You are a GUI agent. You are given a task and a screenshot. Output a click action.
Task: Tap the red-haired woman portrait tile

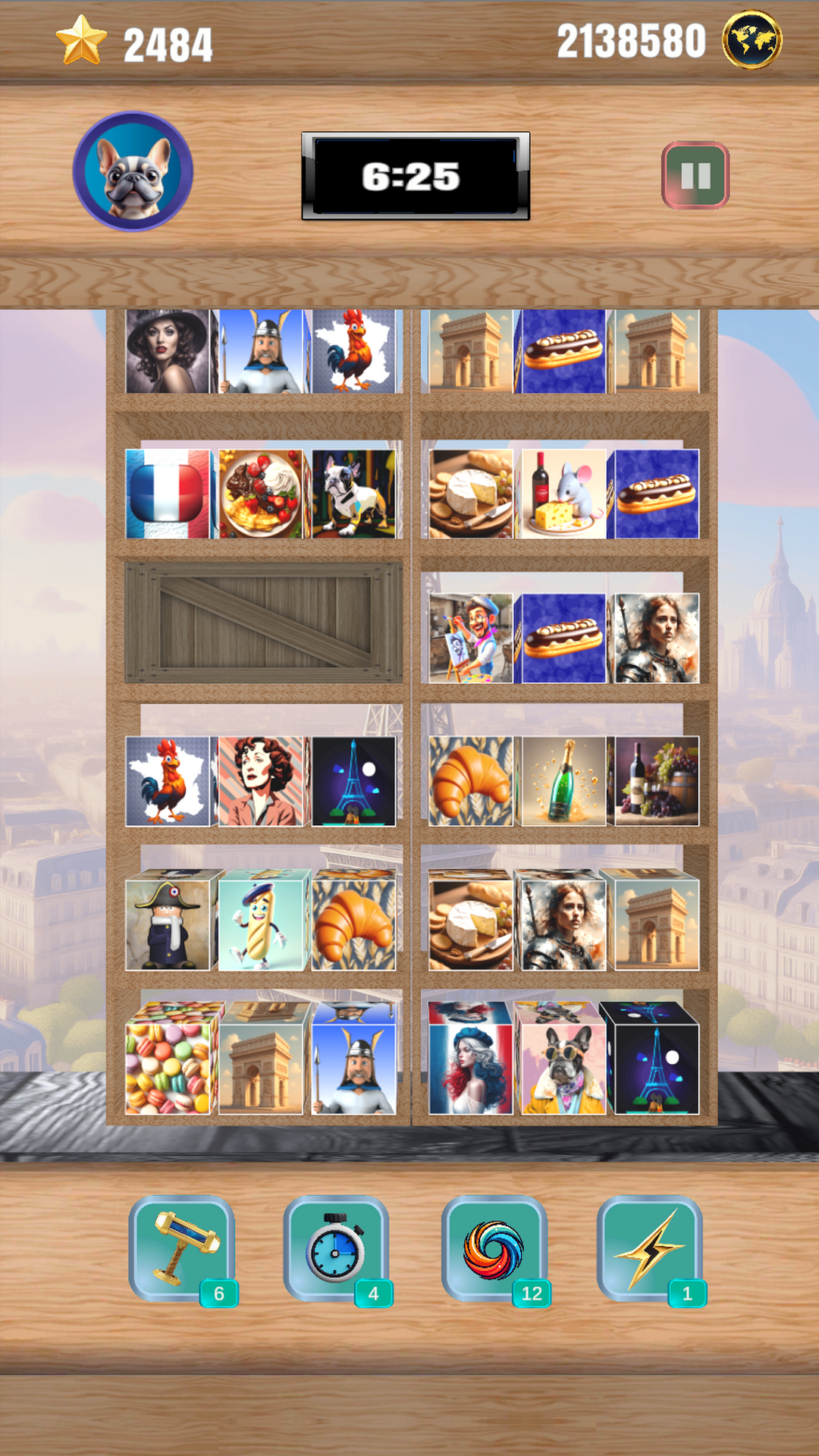pos(260,781)
